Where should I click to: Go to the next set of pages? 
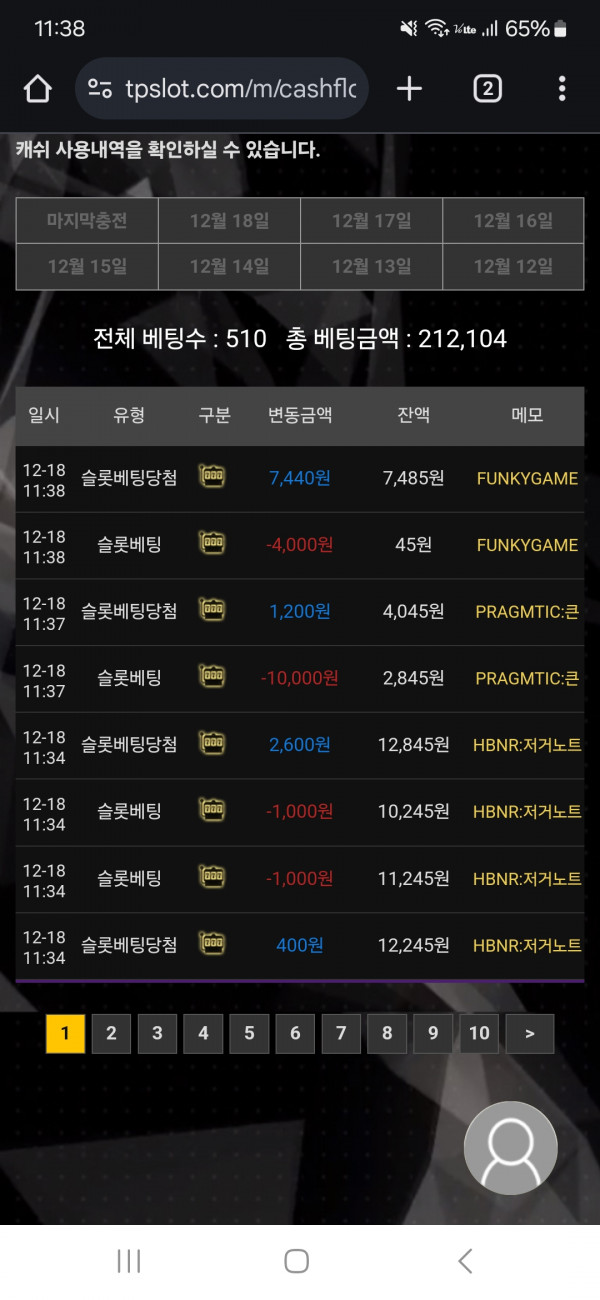click(529, 1033)
